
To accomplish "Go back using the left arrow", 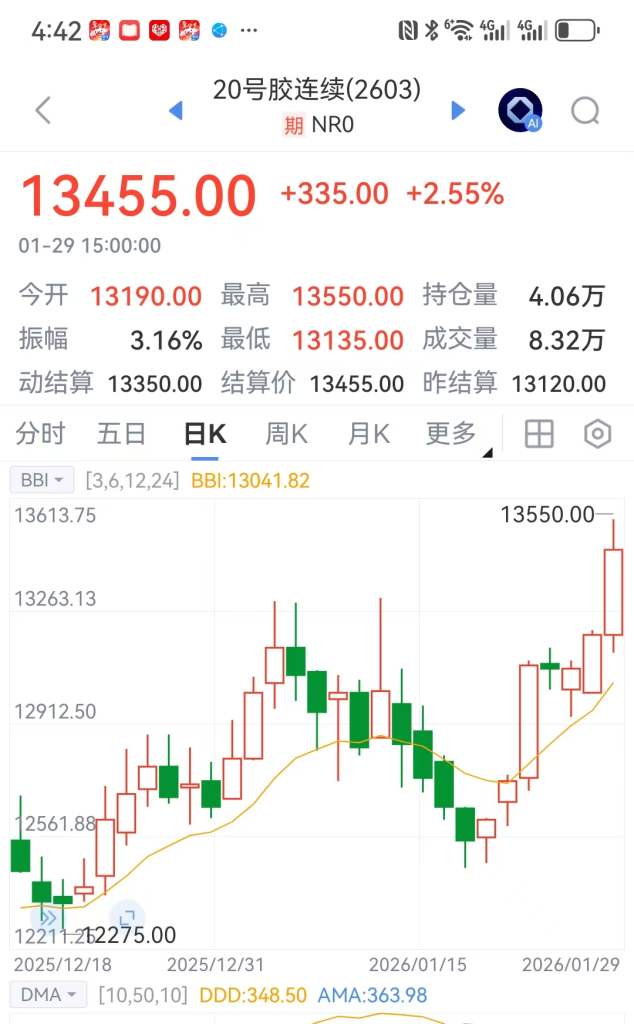I will tap(43, 110).
